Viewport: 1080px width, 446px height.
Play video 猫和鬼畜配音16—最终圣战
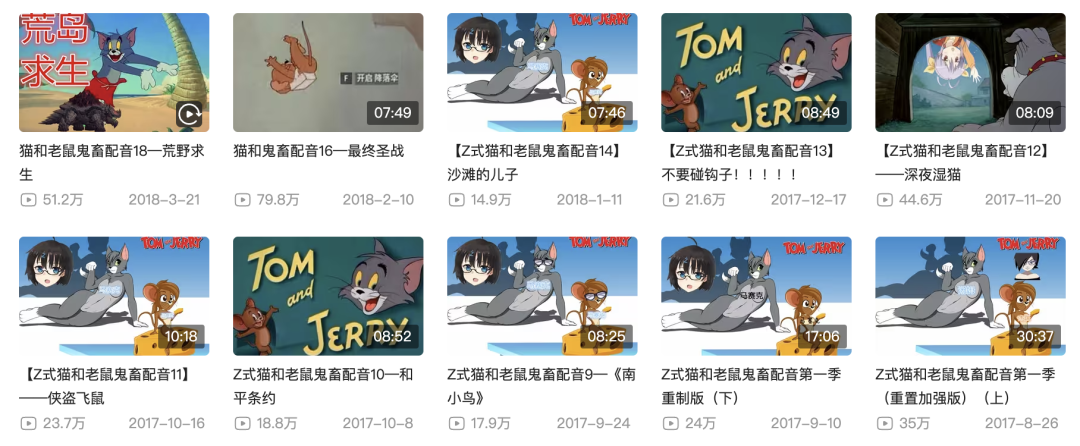coord(328,72)
